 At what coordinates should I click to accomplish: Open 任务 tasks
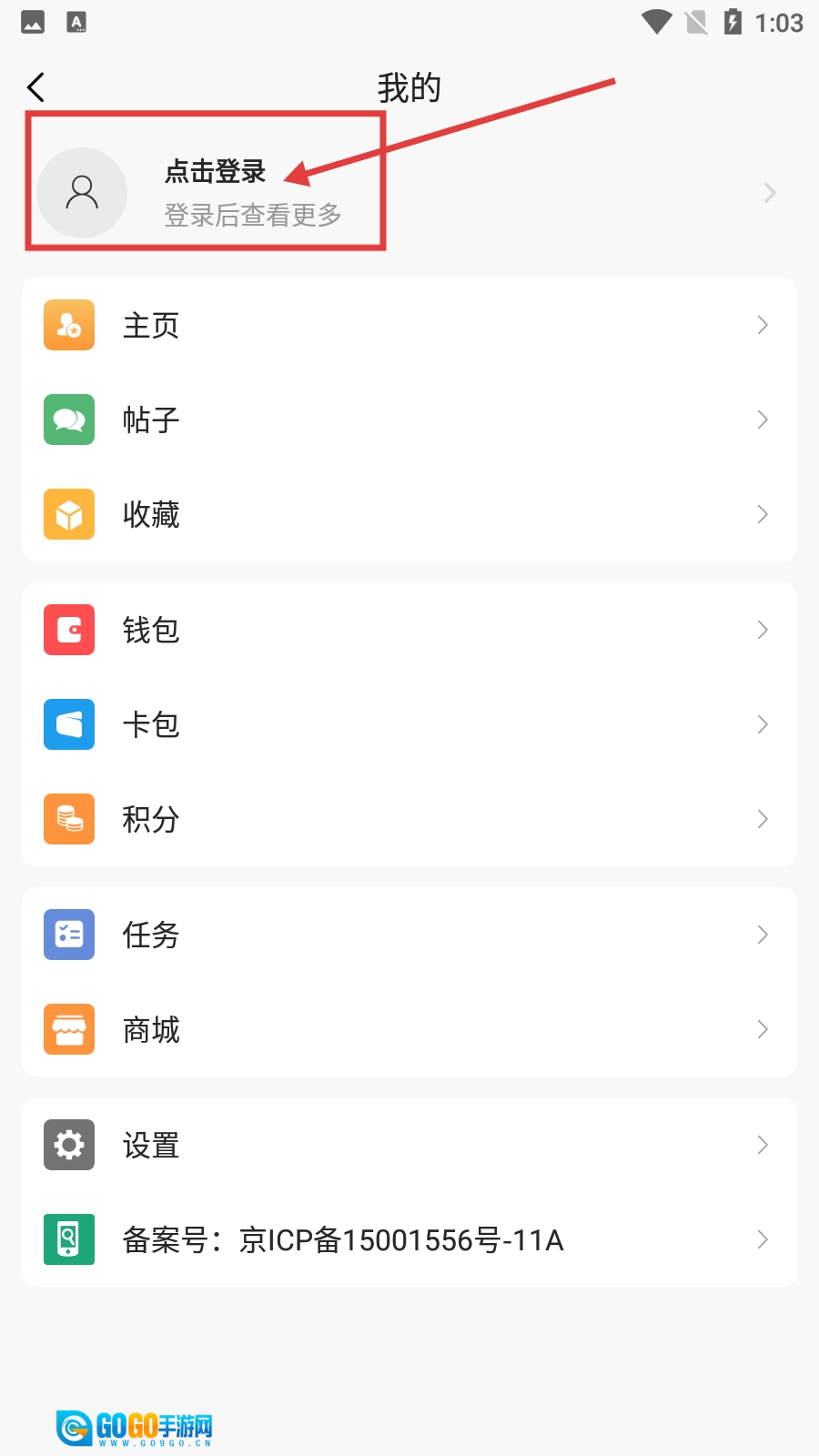click(151, 935)
